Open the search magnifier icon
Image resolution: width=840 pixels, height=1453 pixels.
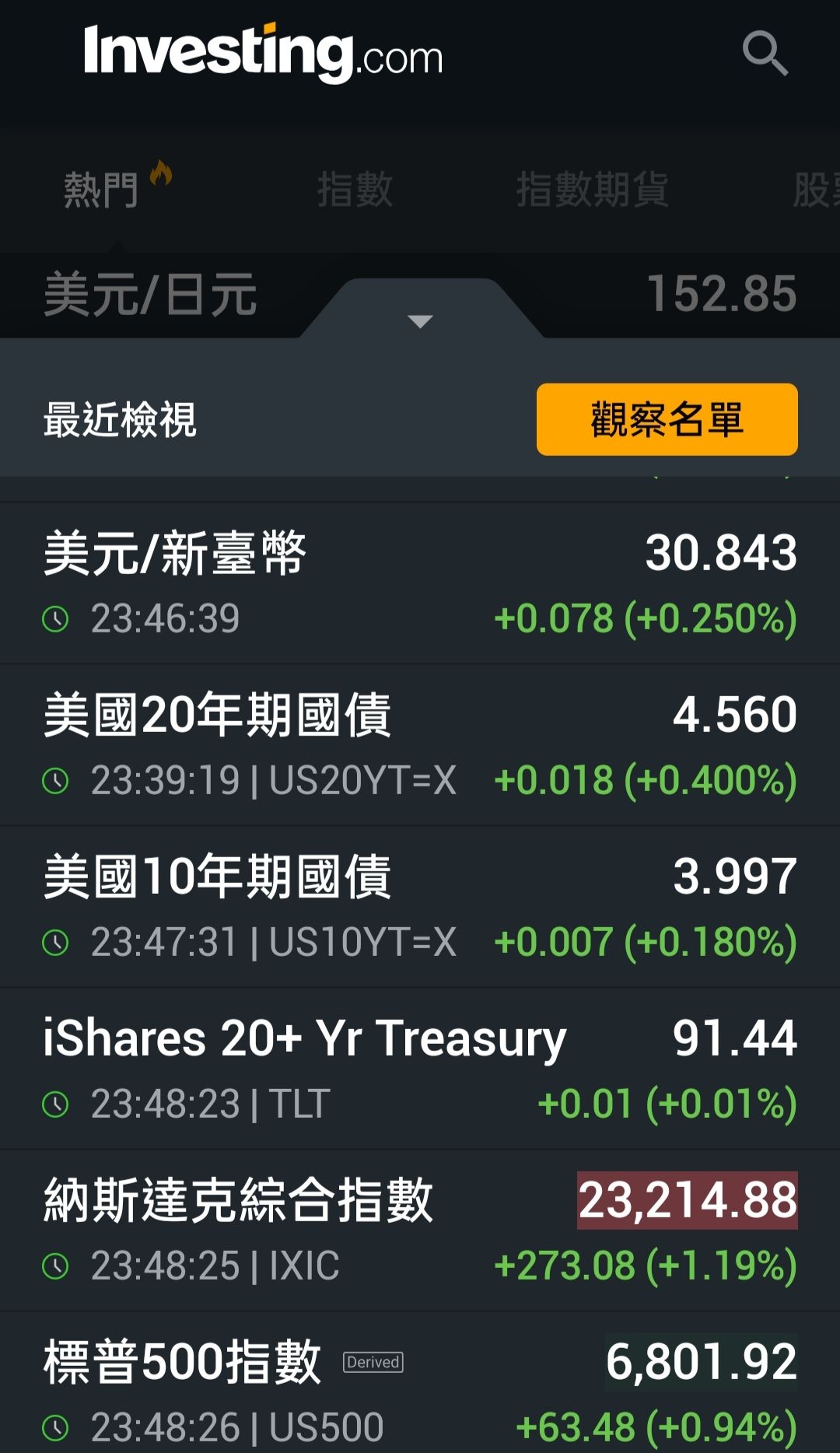tap(765, 53)
